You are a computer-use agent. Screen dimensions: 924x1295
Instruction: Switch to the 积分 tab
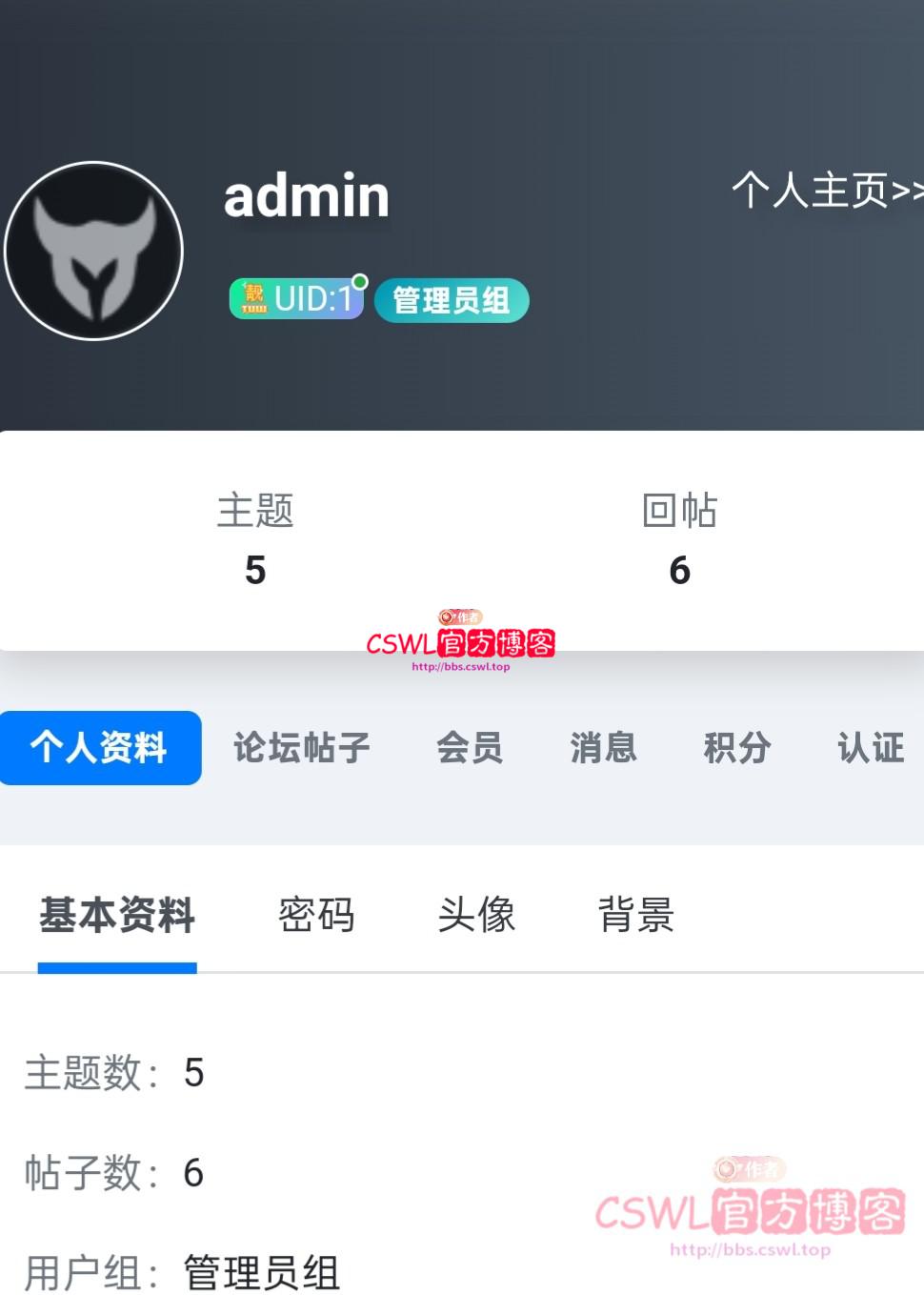[737, 748]
